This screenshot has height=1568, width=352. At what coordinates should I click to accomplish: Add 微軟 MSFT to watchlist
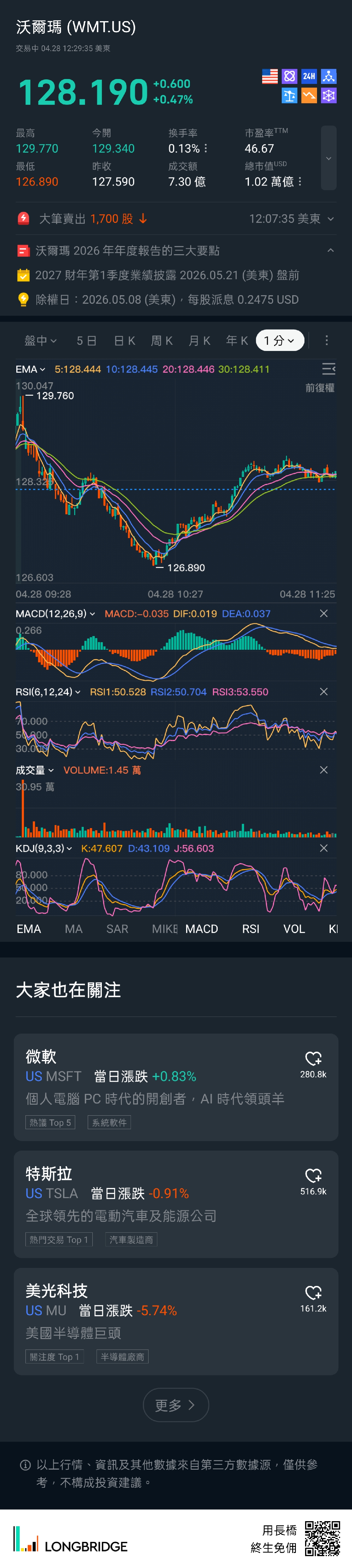pyautogui.click(x=313, y=1058)
